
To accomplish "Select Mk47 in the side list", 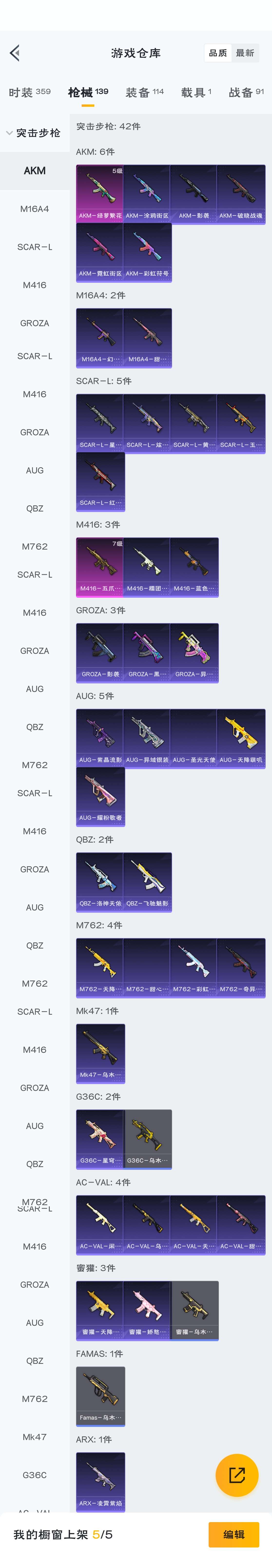I will click(35, 1437).
